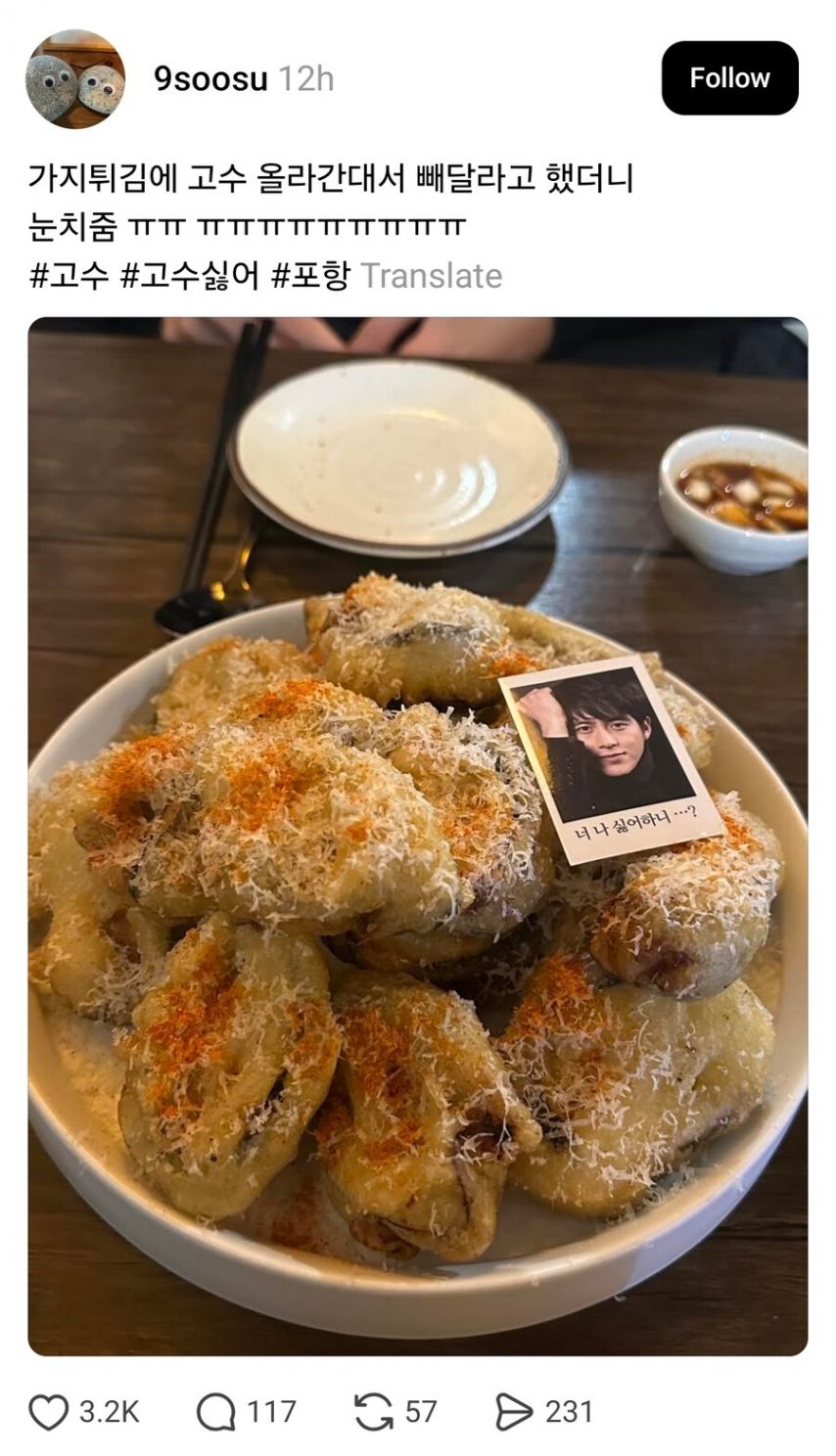Screen dimensions: 836x1456
Task: Share this post via the send icon
Action: pos(514,1412)
